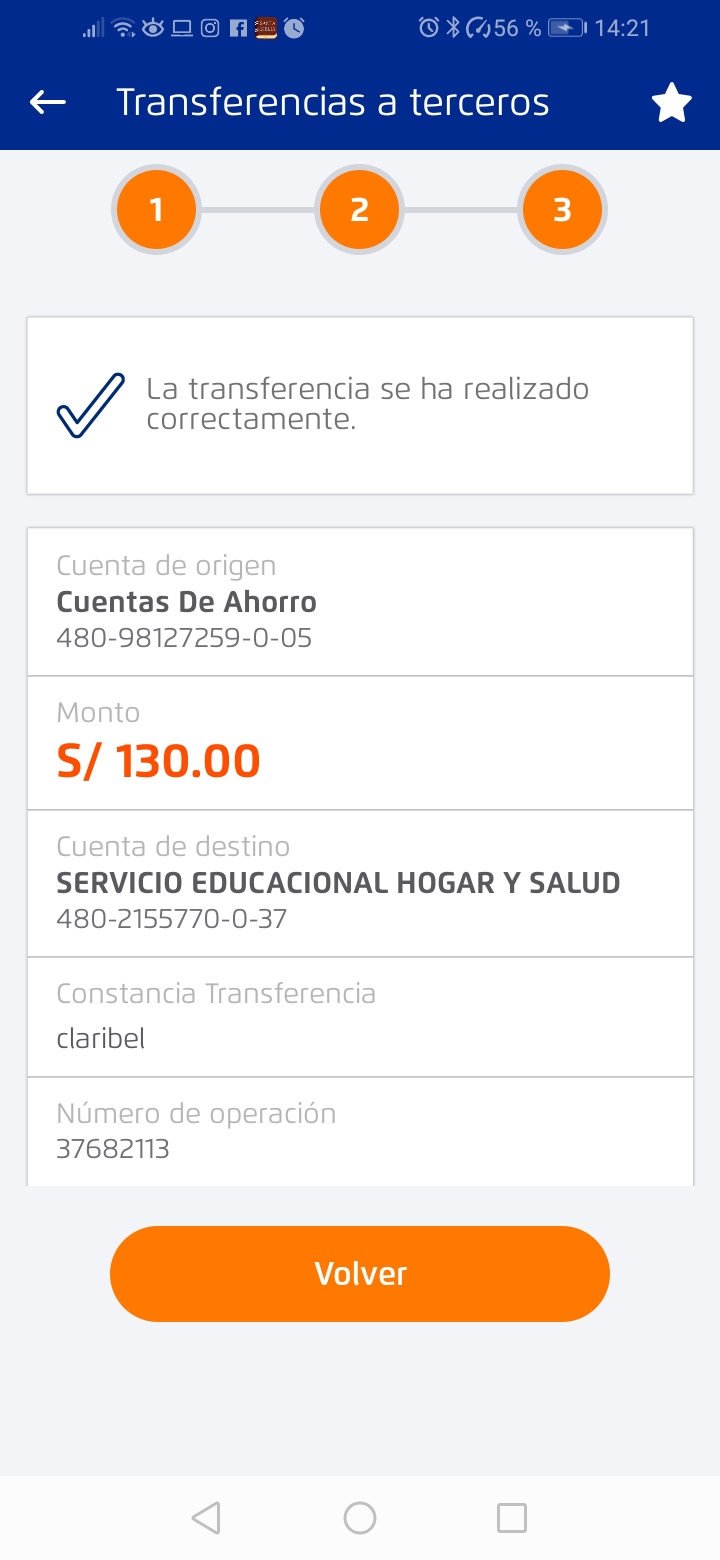Tap the Volver button
Screen dimensions: 720x1560
[360, 1273]
